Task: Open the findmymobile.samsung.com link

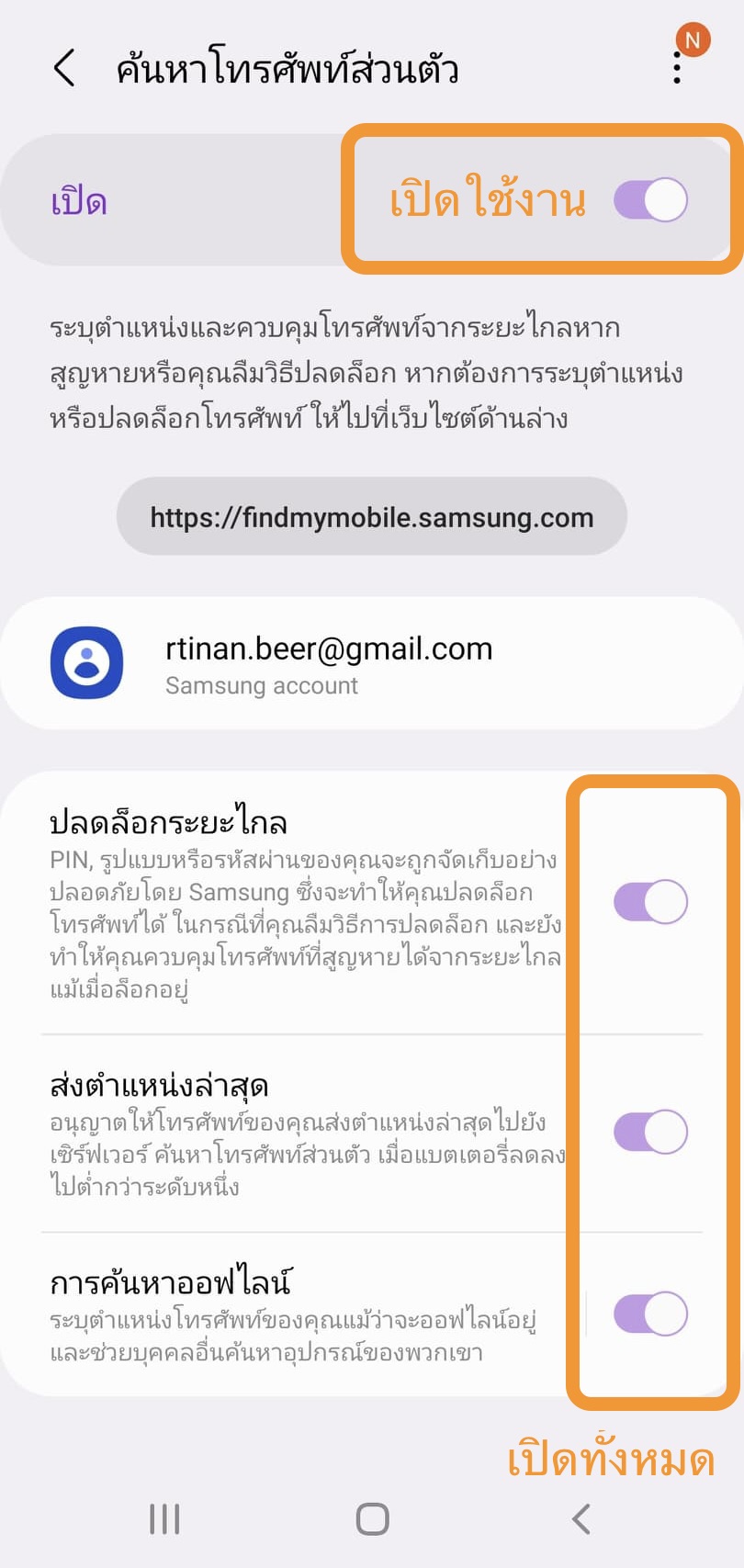Action: [x=371, y=517]
